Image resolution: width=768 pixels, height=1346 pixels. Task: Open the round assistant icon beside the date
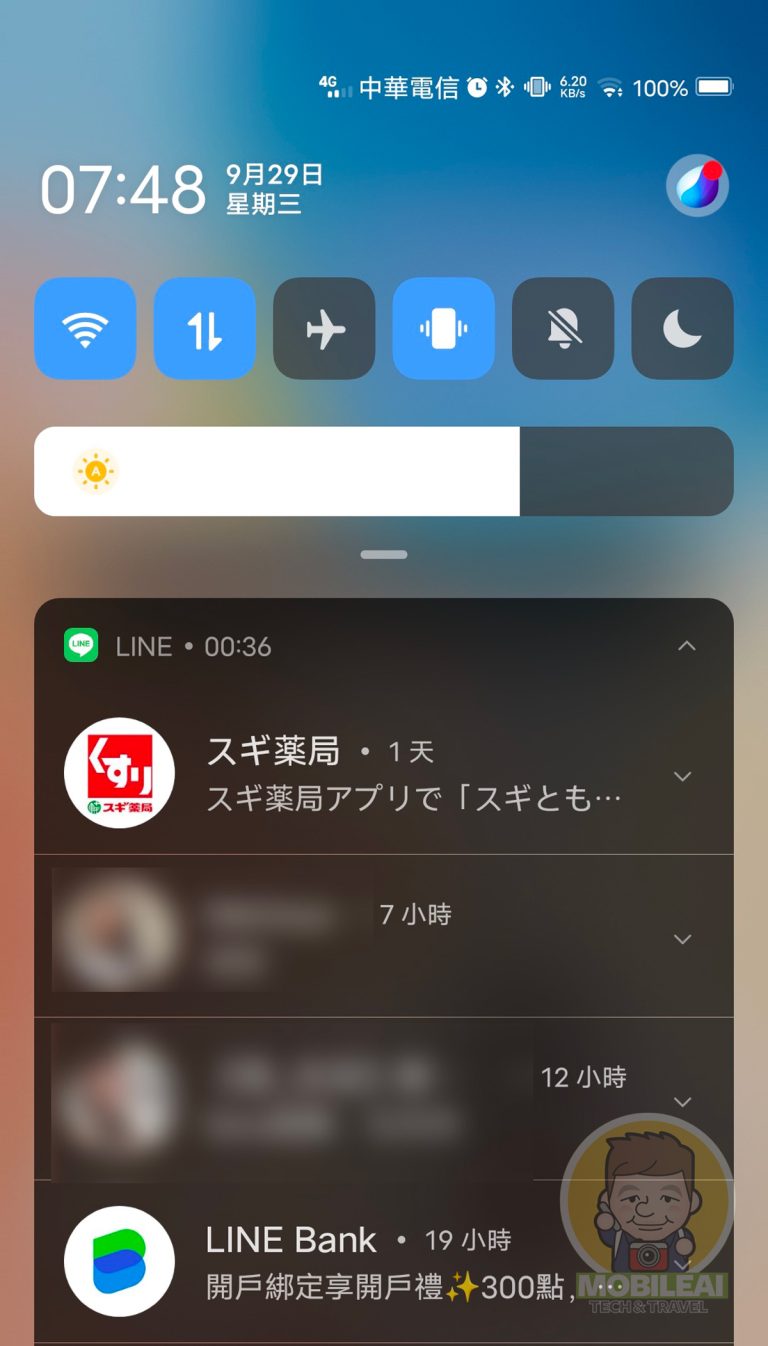coord(697,186)
